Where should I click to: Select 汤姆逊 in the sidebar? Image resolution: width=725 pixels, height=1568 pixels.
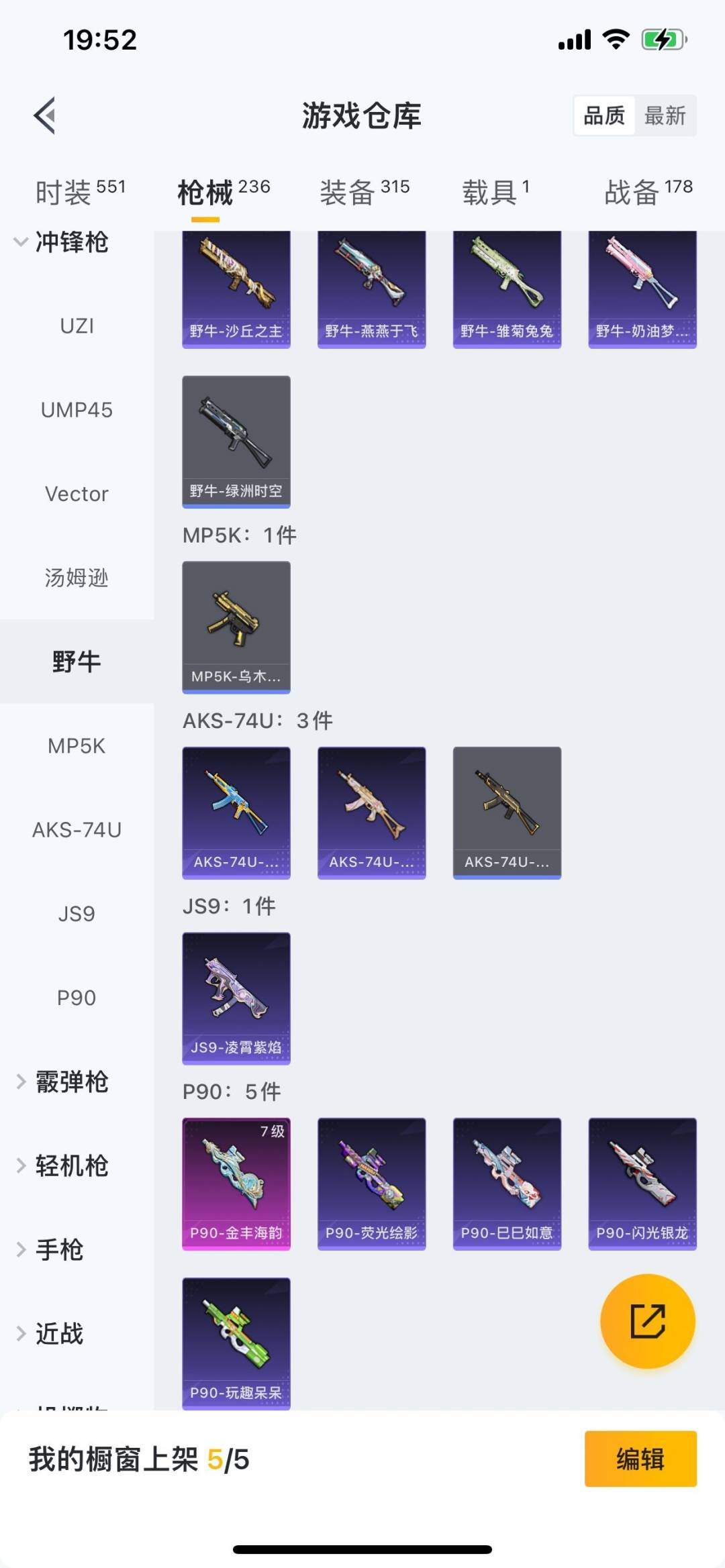tap(77, 578)
